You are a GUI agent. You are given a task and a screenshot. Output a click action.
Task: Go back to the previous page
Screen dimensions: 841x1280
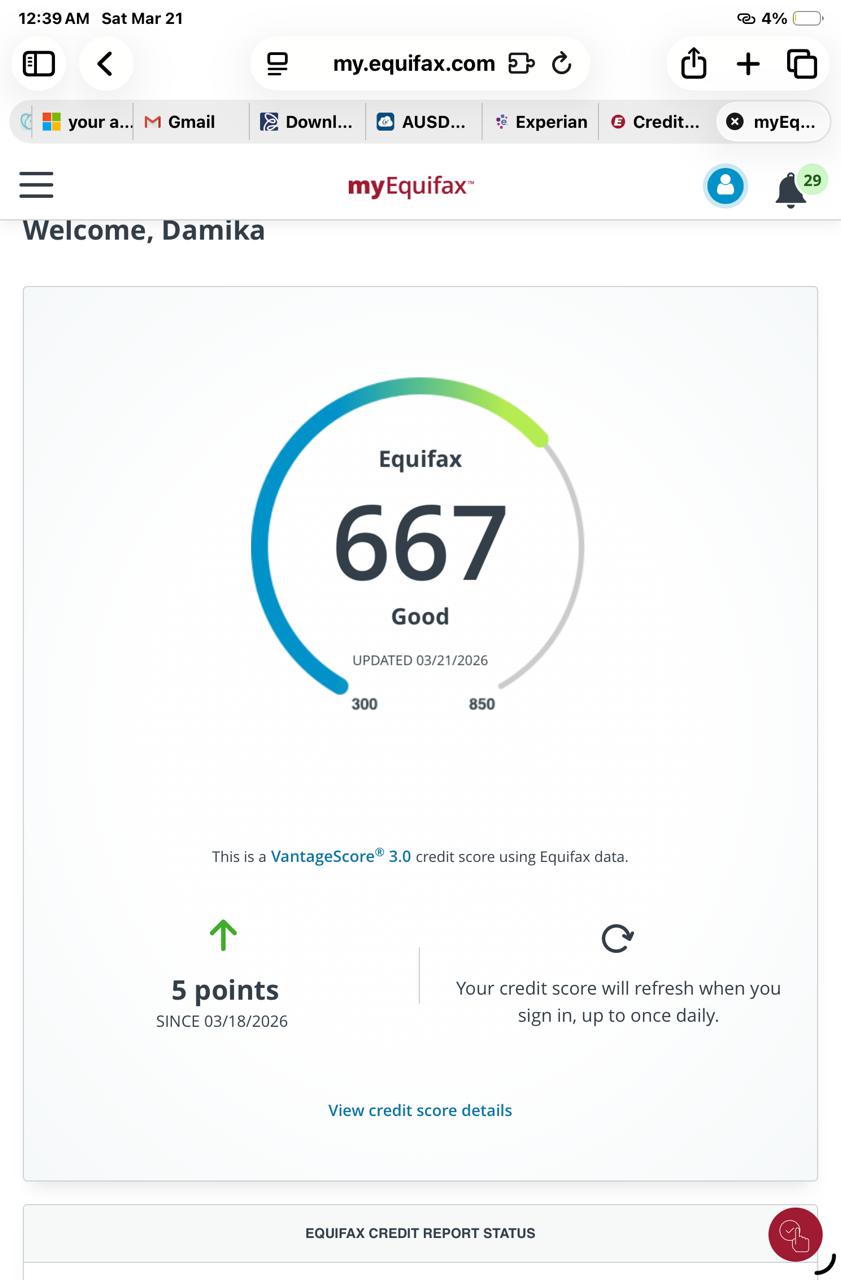click(105, 64)
